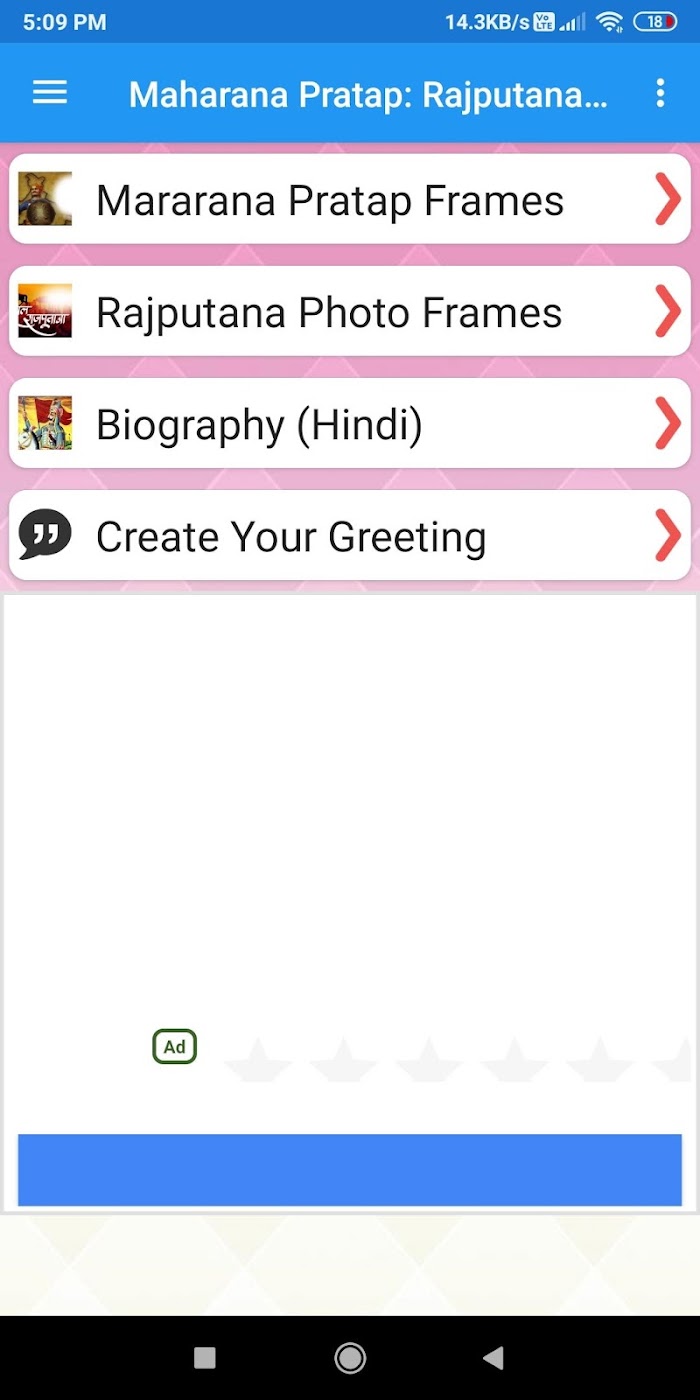The height and width of the screenshot is (1400, 700).
Task: Go back using system back button
Action: pos(493,1357)
